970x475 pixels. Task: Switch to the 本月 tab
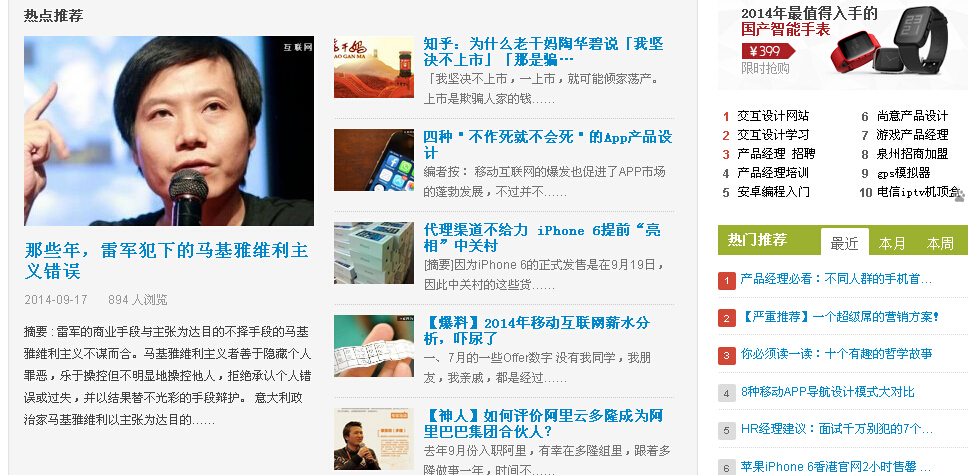892,243
